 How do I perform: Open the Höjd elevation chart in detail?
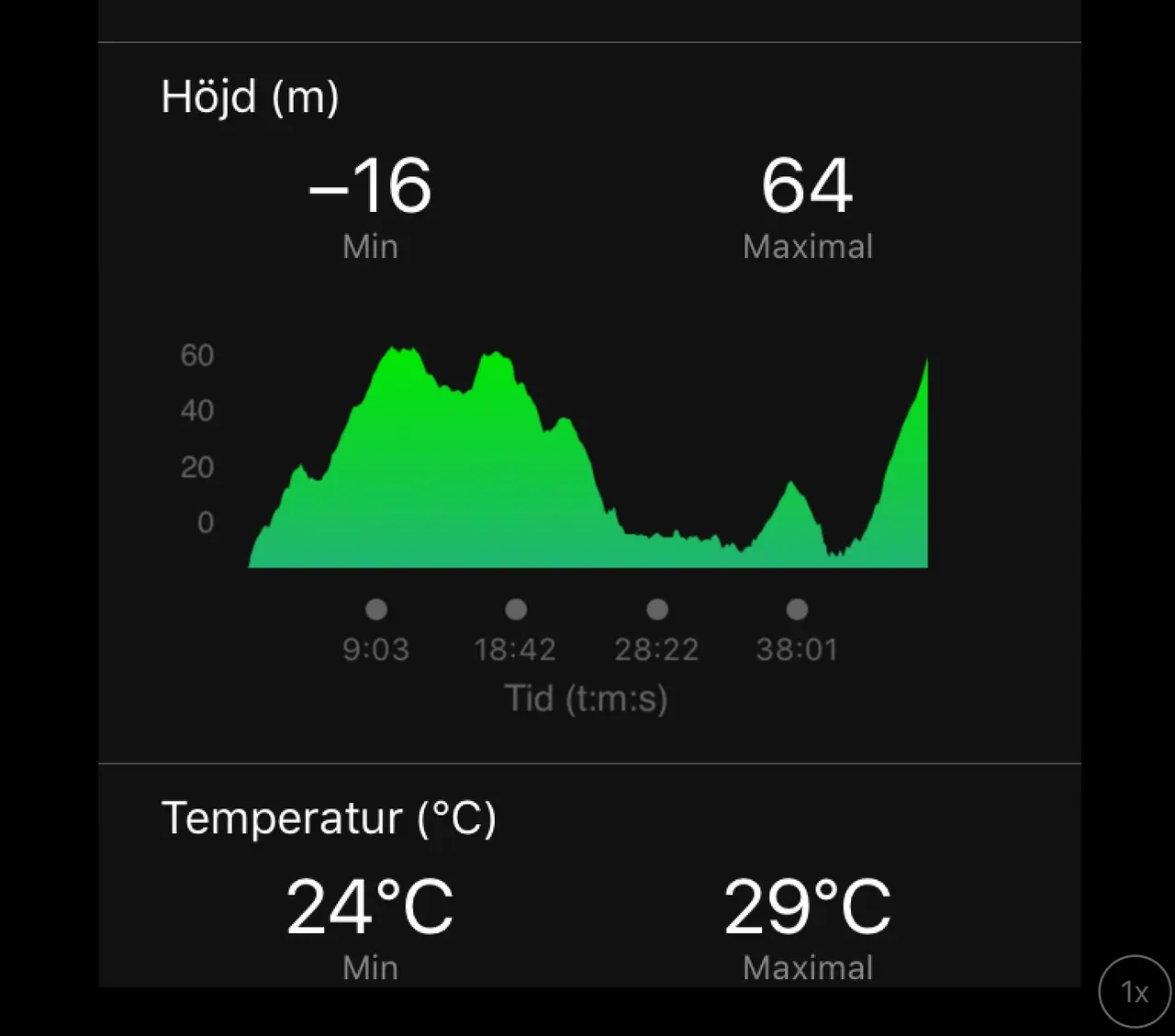pyautogui.click(x=587, y=457)
